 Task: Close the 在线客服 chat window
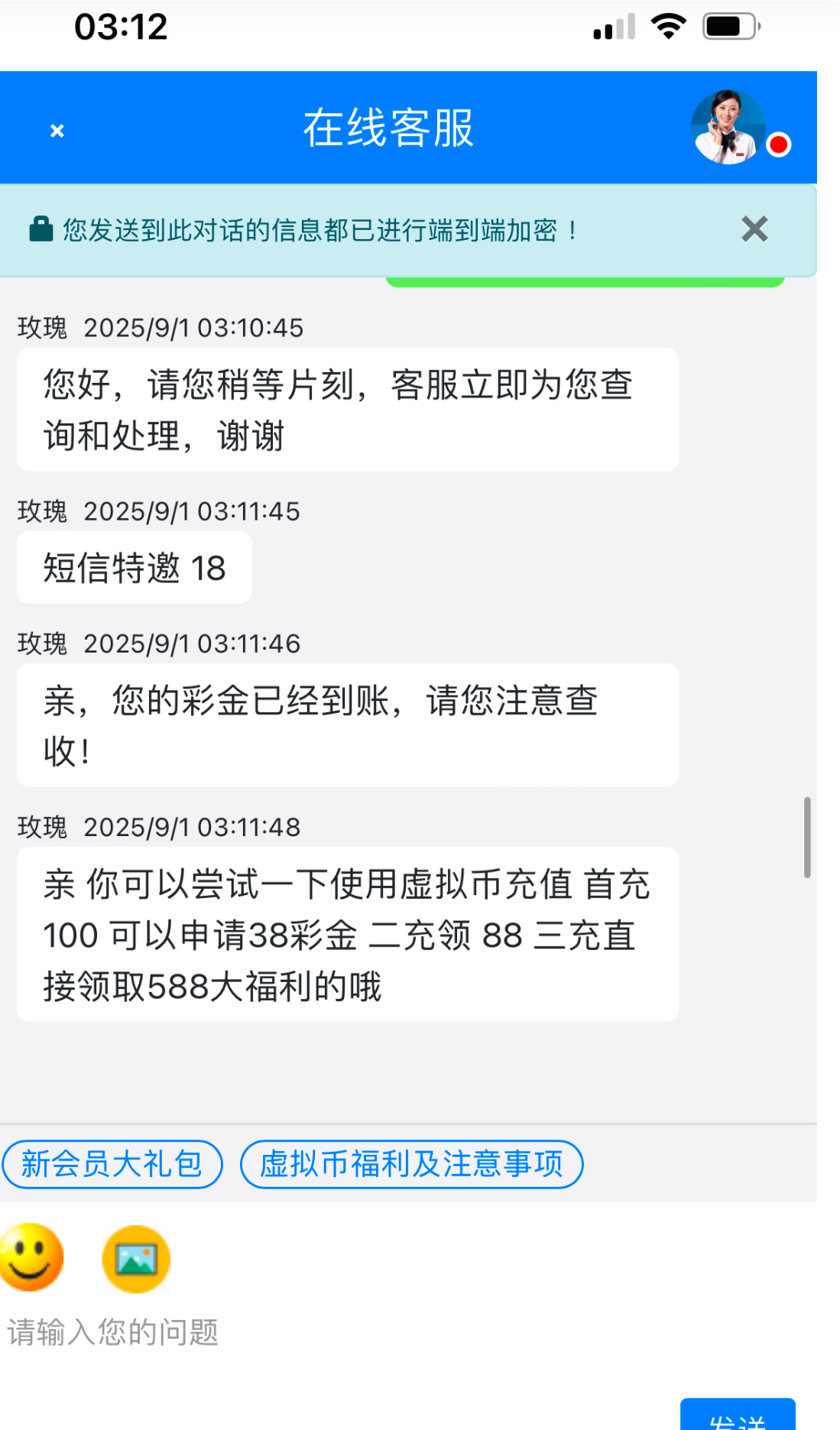point(57,131)
